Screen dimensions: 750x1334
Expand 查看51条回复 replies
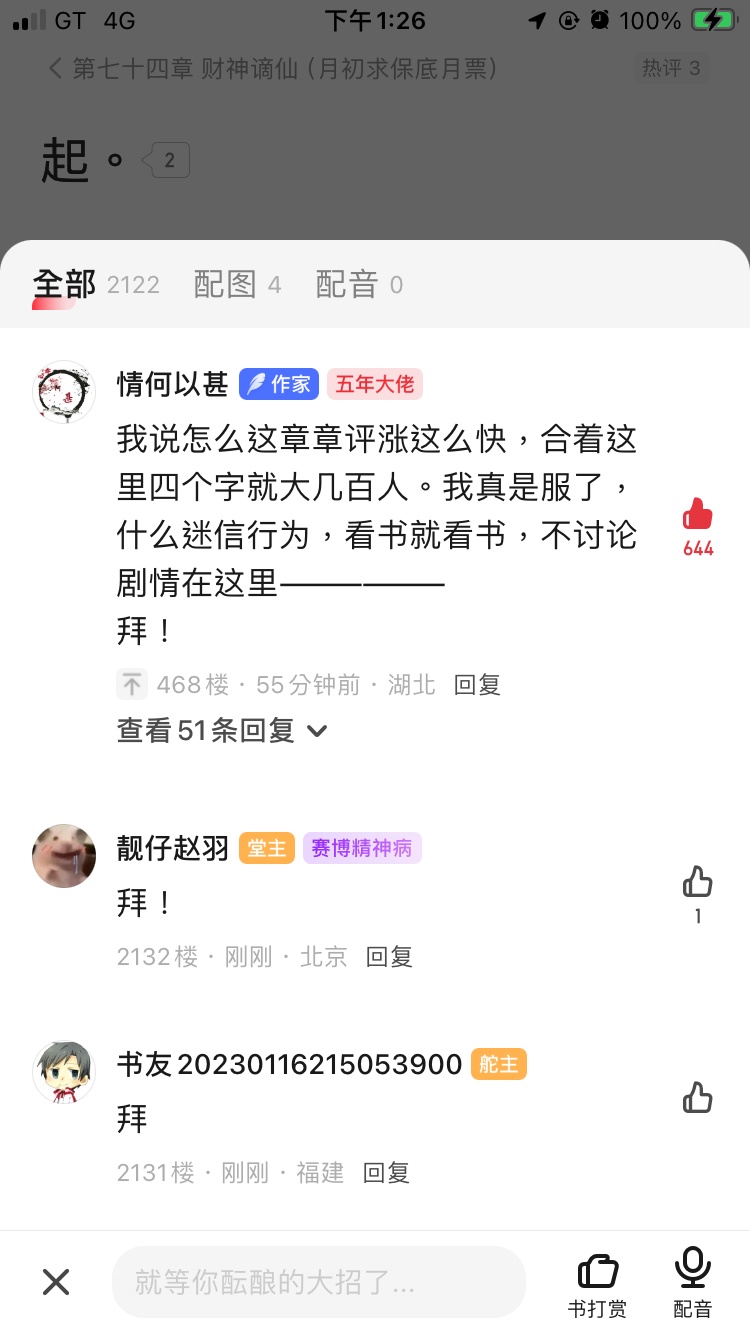(222, 730)
